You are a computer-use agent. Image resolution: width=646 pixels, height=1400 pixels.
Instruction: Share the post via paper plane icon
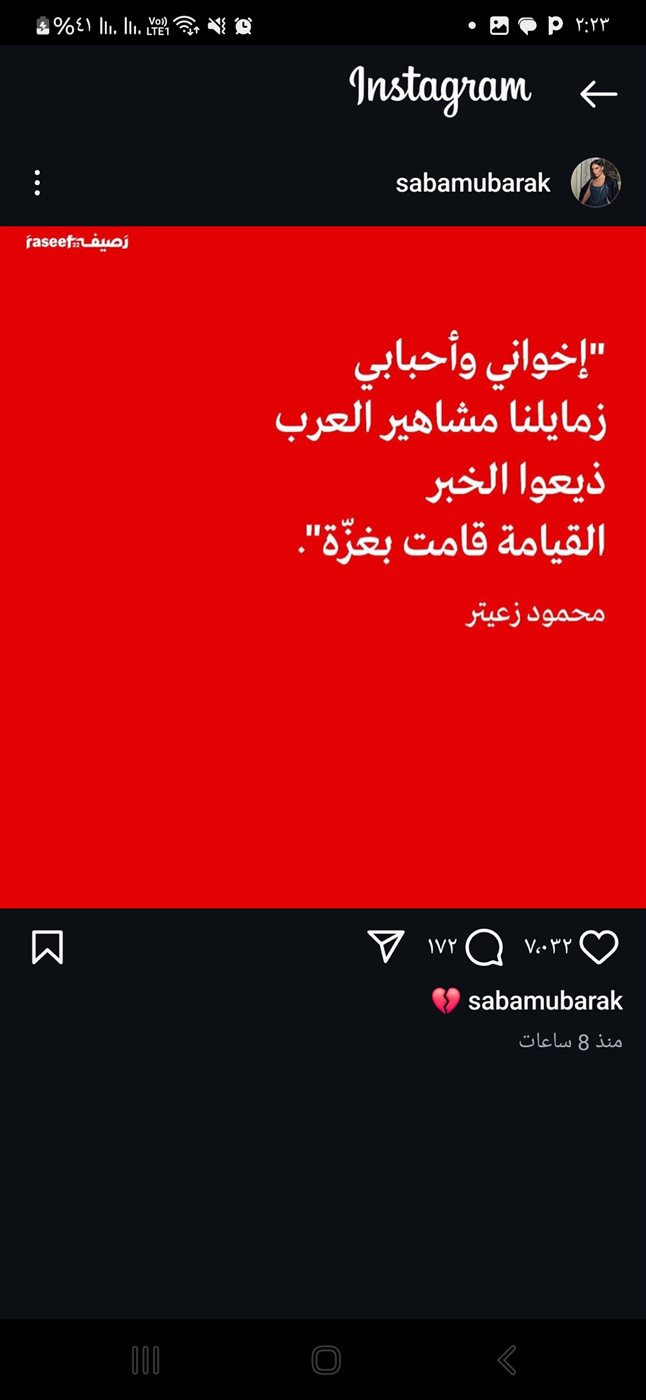[x=386, y=946]
